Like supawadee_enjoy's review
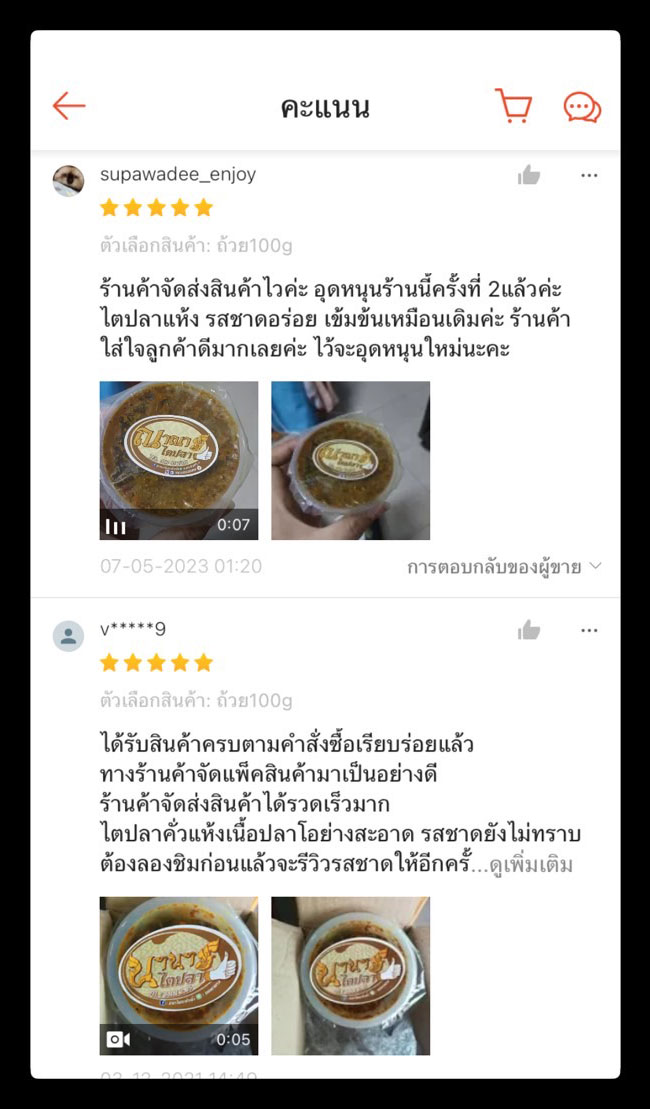This screenshot has height=1109, width=650. 529,176
